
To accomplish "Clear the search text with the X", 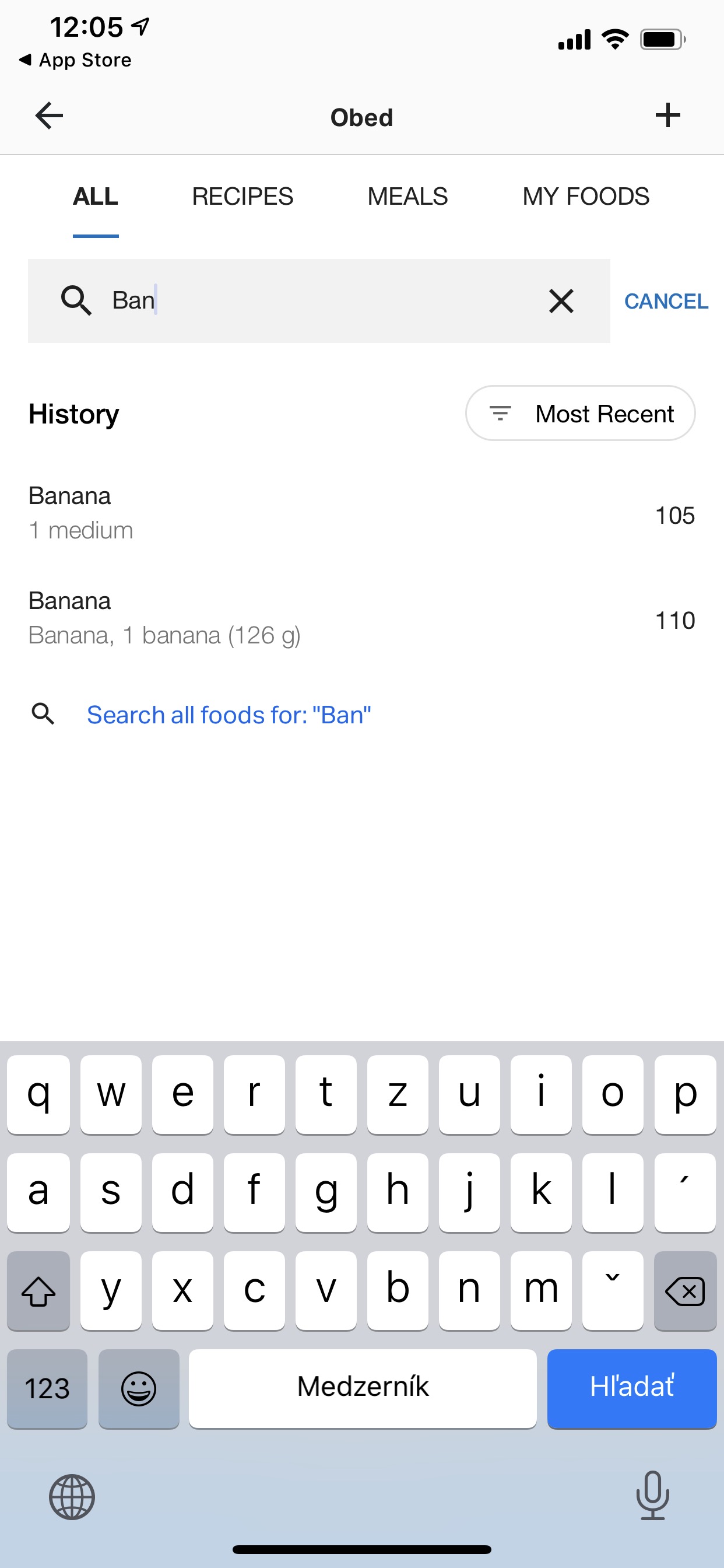I will click(561, 300).
